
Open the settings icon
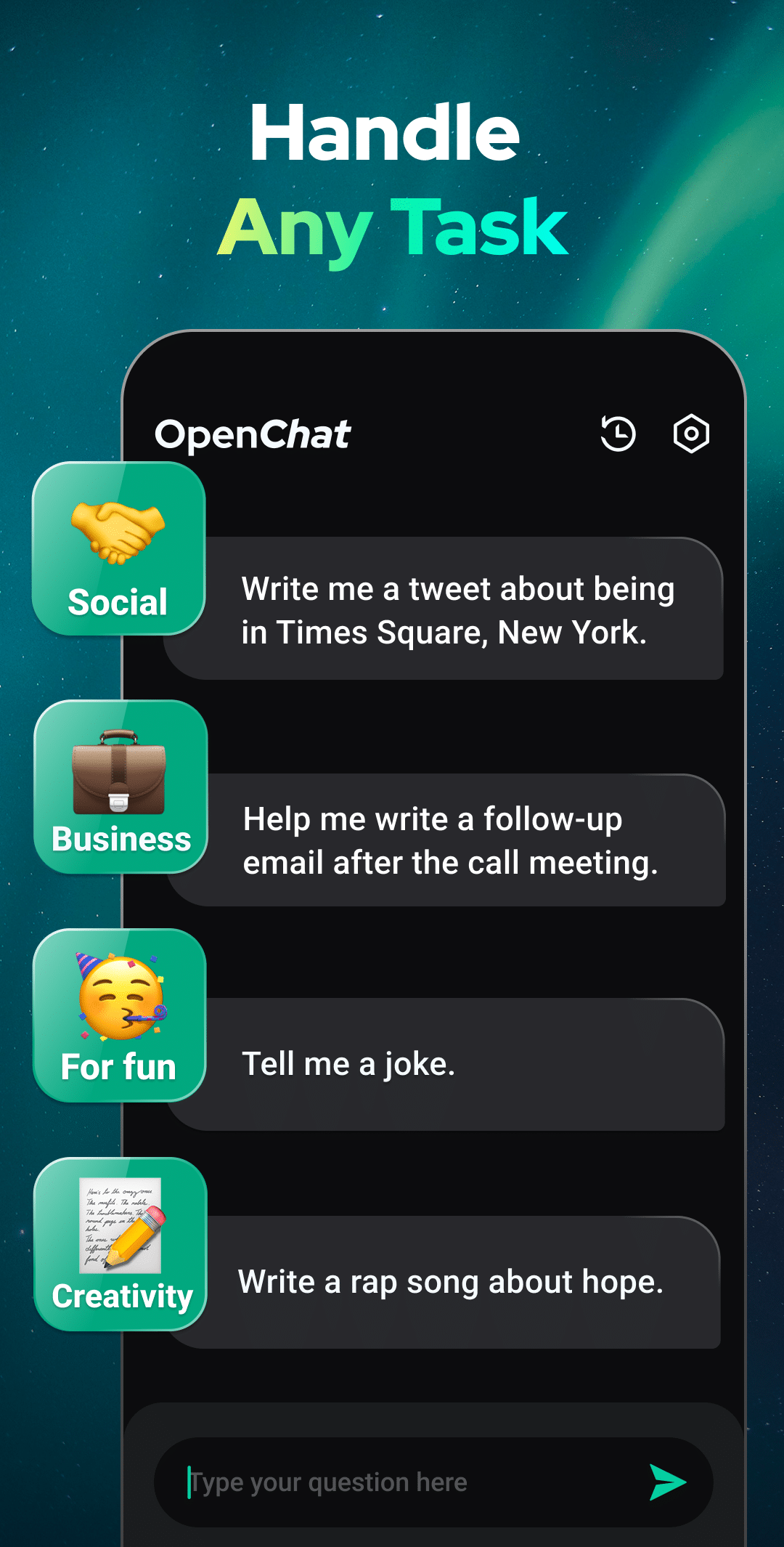690,434
